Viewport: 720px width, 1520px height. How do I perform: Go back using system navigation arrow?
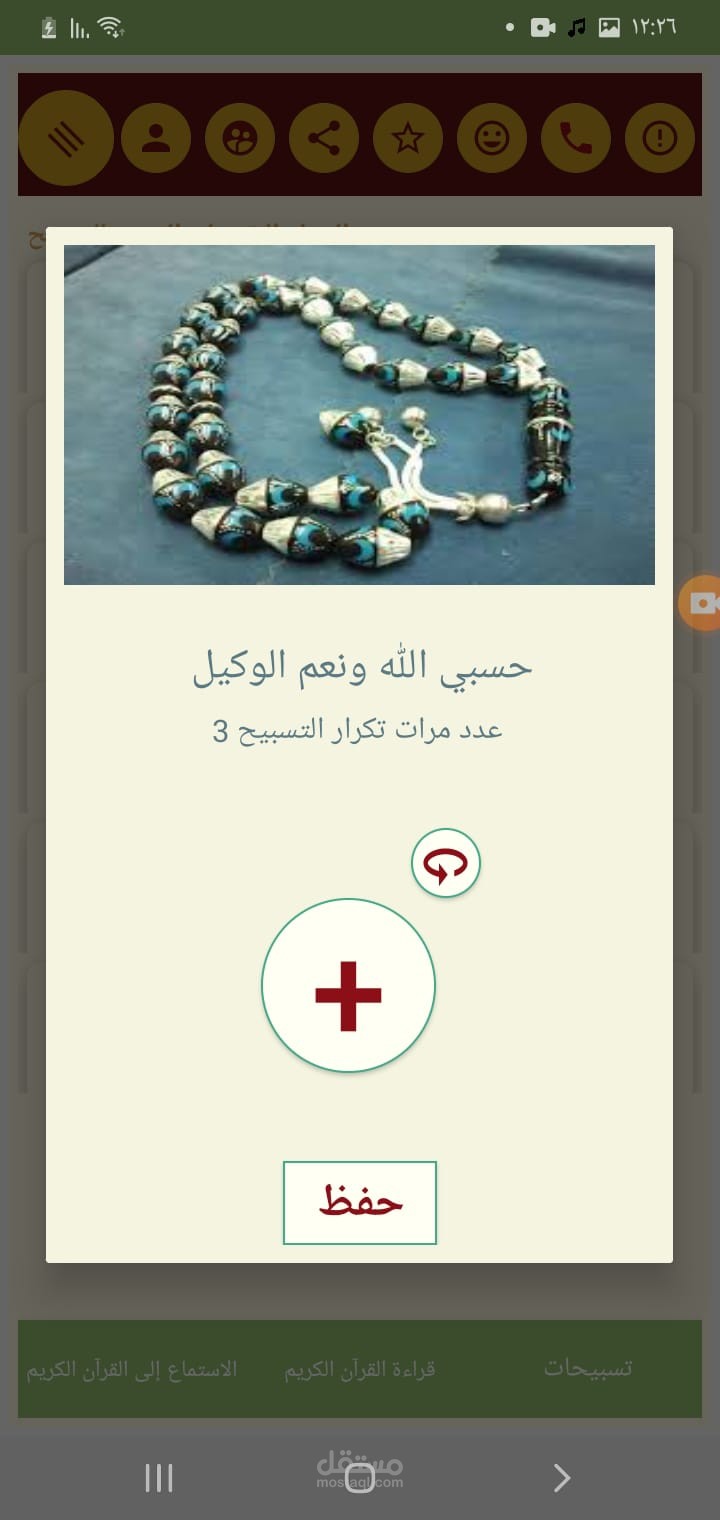pyautogui.click(x=562, y=1477)
